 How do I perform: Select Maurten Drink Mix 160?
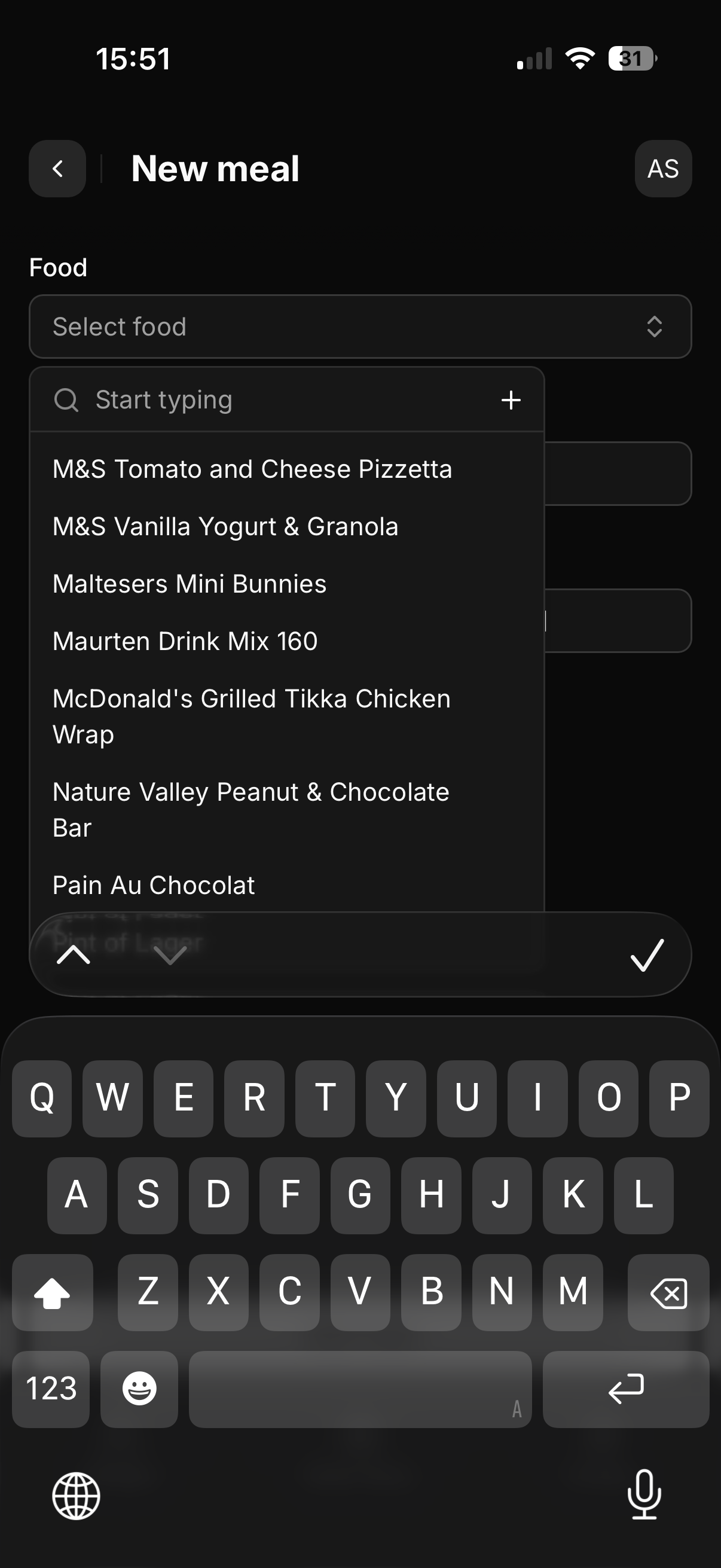pos(185,641)
